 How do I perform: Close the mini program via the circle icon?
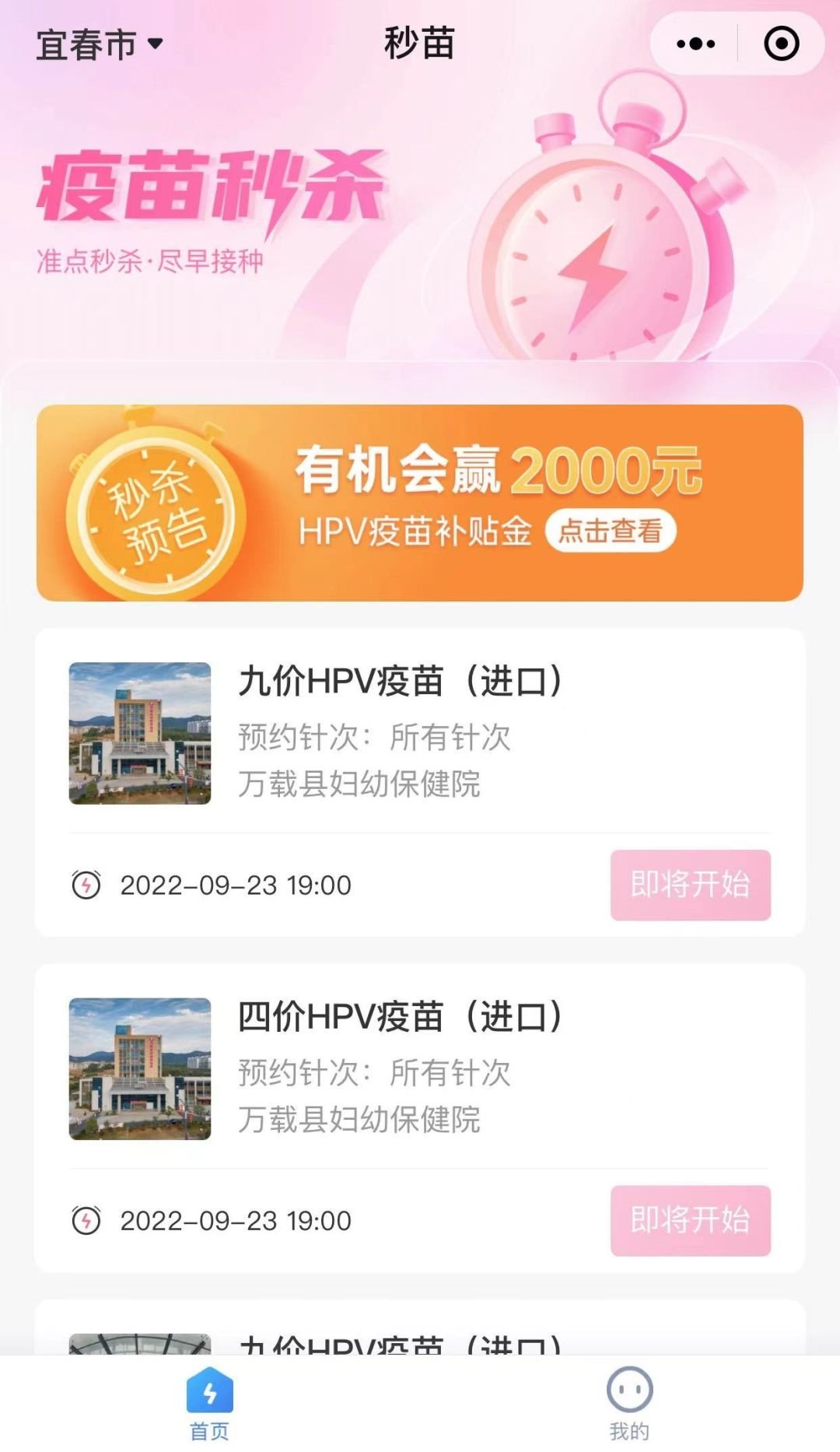click(781, 44)
